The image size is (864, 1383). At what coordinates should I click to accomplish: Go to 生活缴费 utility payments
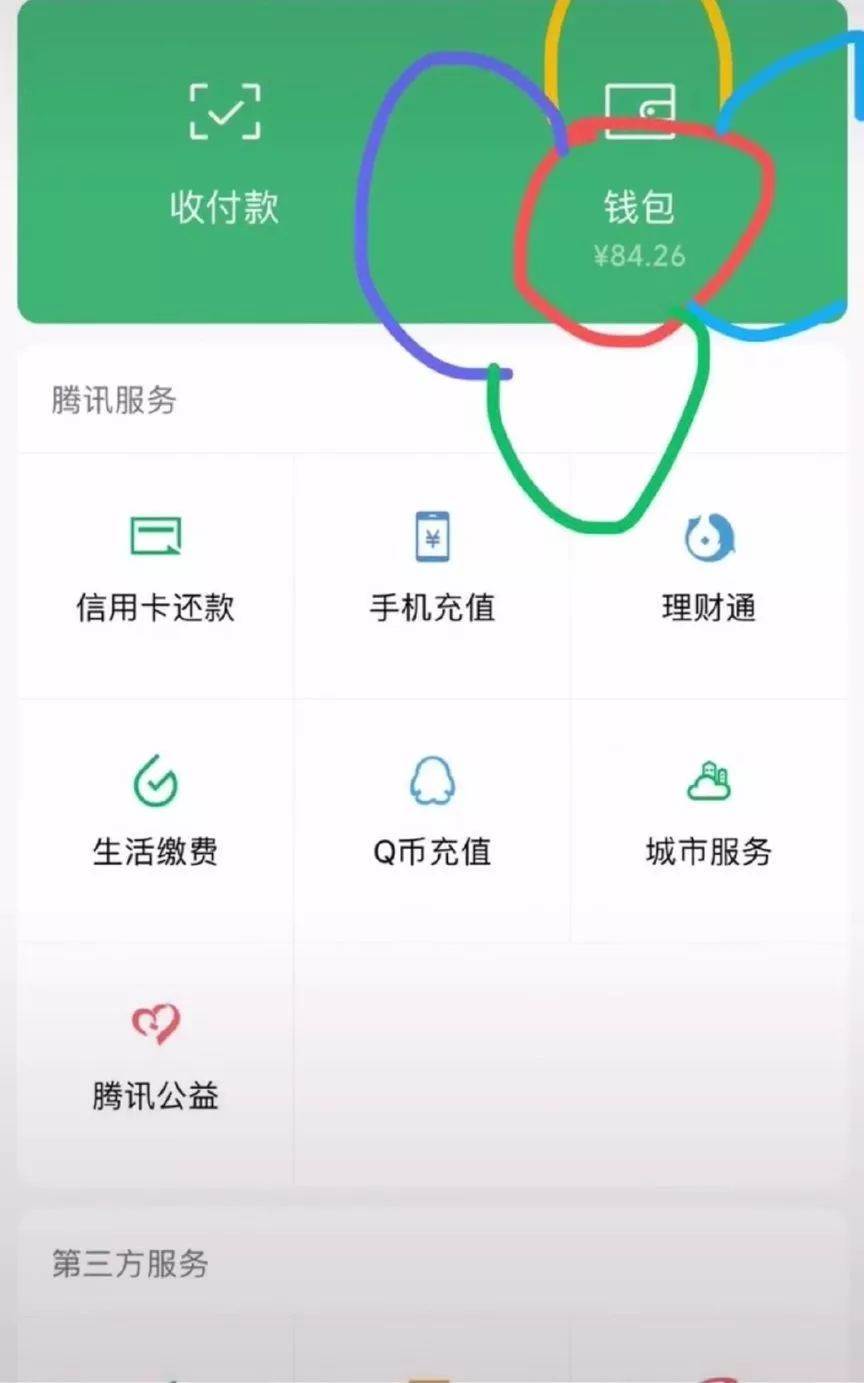pyautogui.click(x=156, y=820)
